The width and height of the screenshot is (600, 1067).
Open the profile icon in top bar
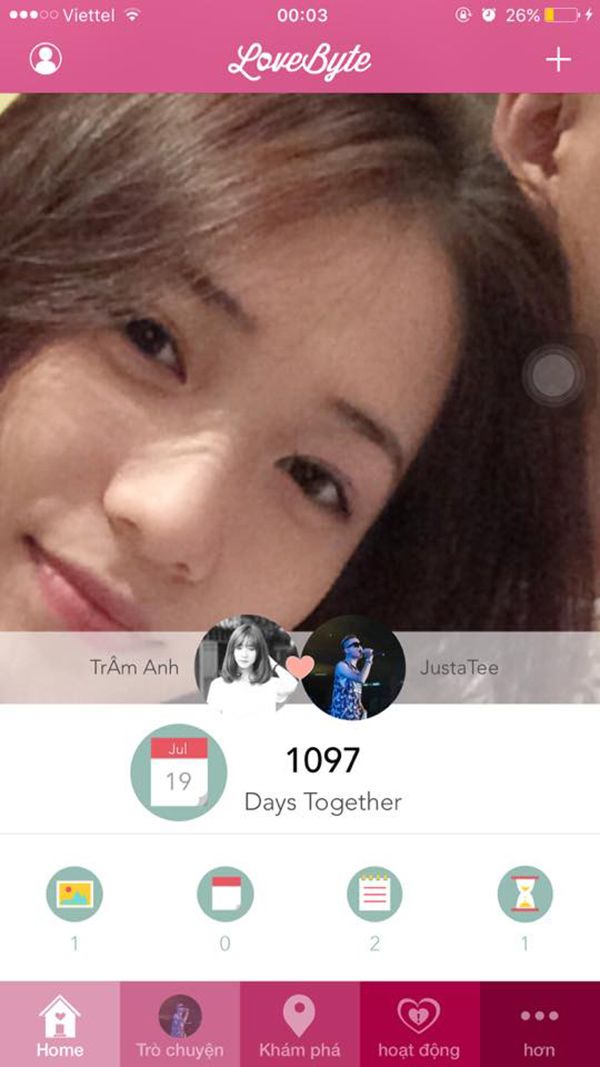(x=46, y=59)
